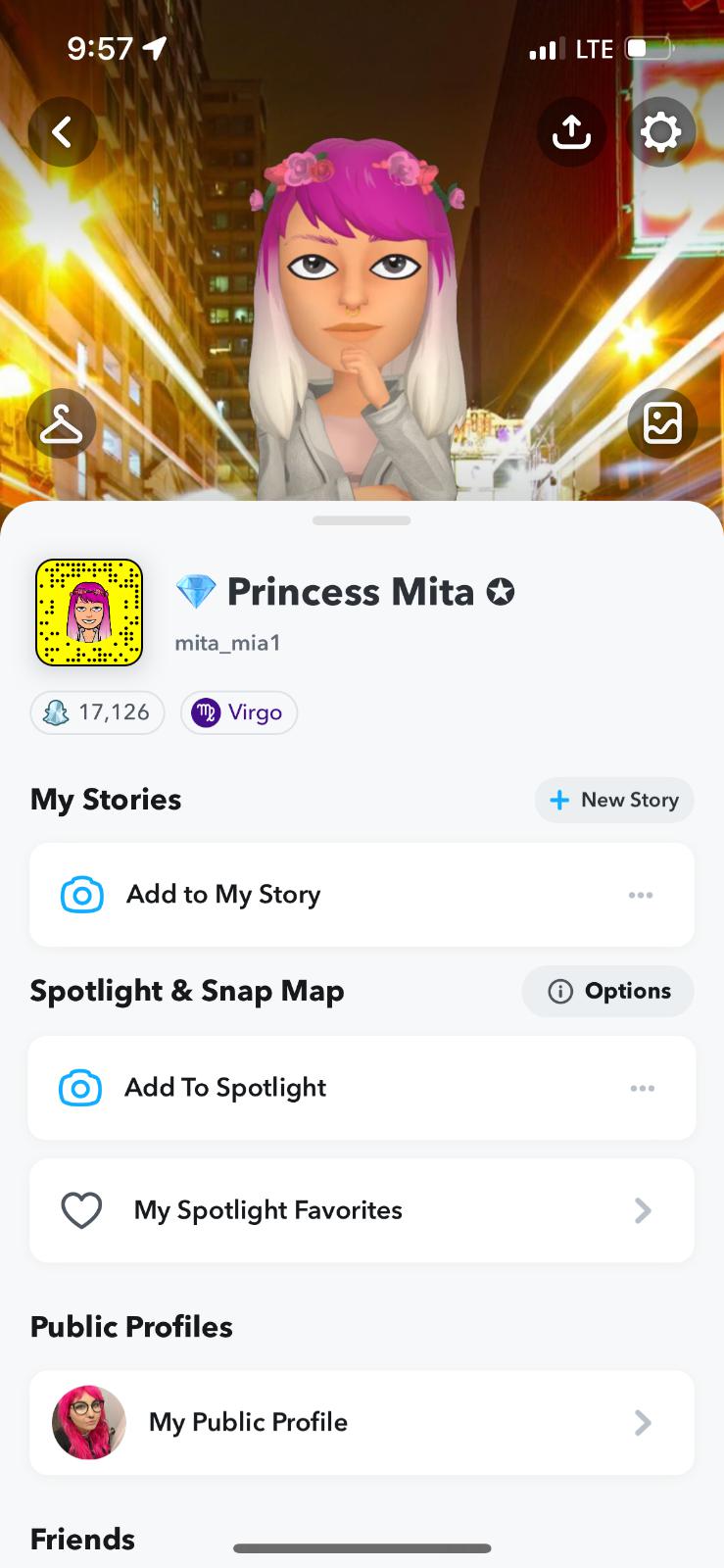The image size is (724, 1568).
Task: Open the Snapcode image
Action: [x=89, y=612]
